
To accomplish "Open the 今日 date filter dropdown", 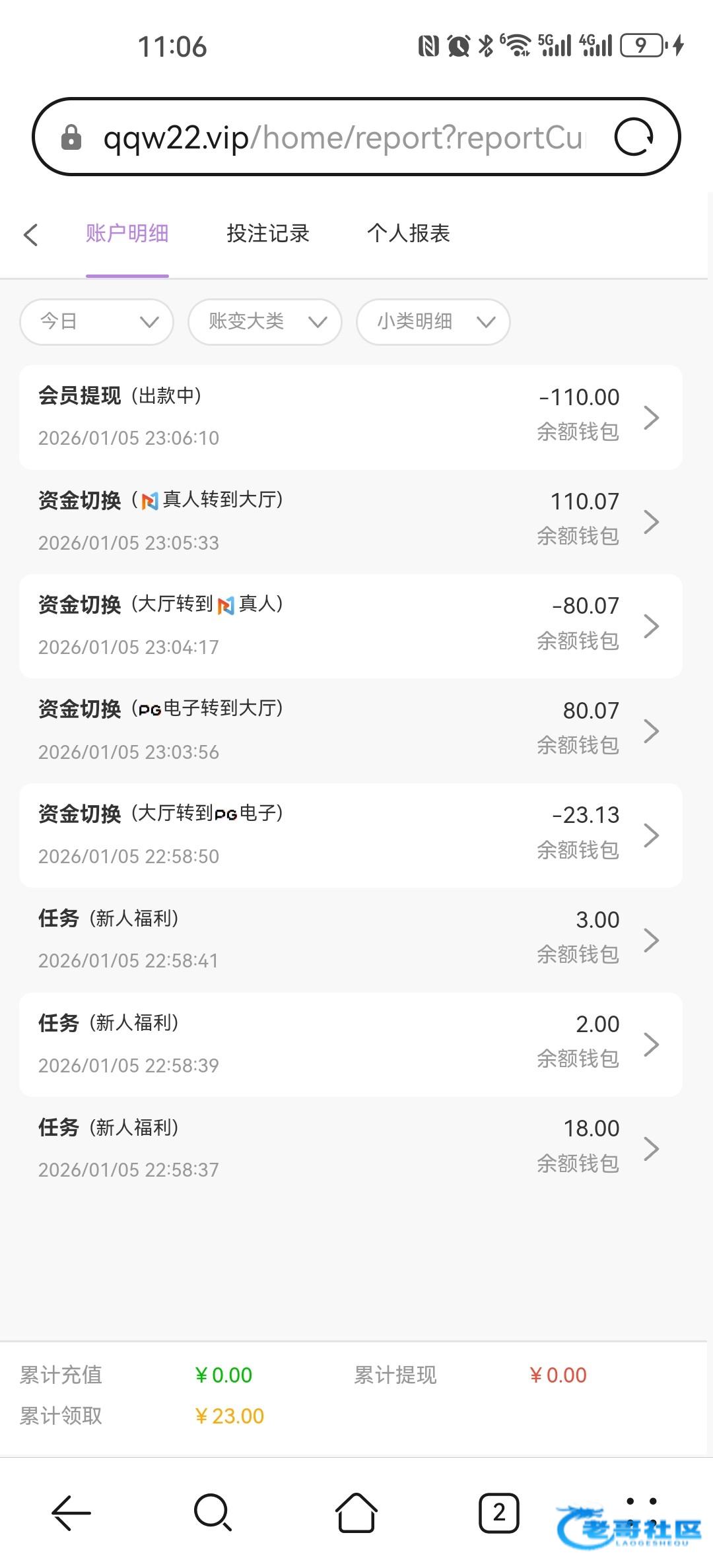I will pos(97,322).
